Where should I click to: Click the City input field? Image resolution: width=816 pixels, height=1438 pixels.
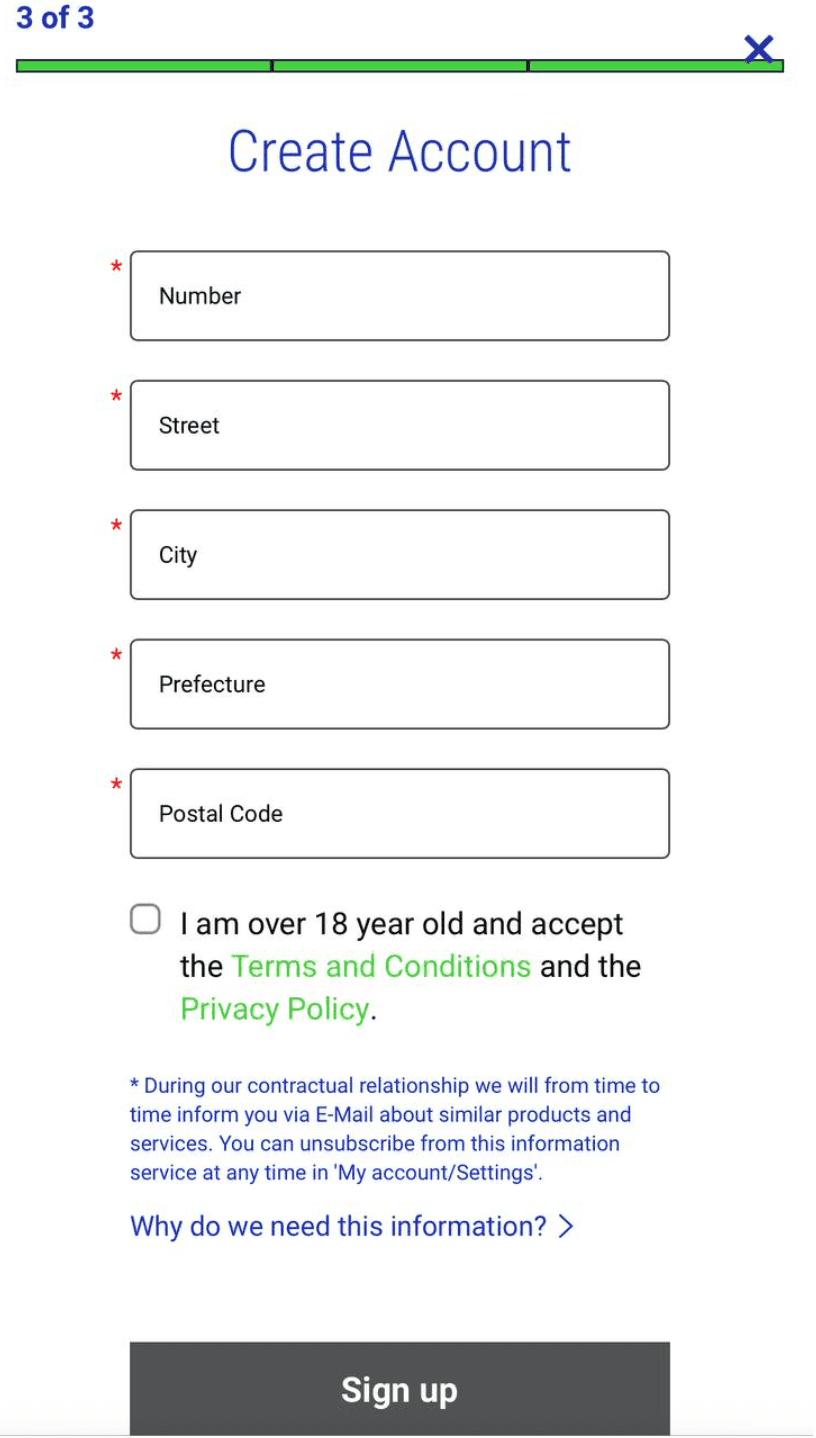click(x=399, y=554)
